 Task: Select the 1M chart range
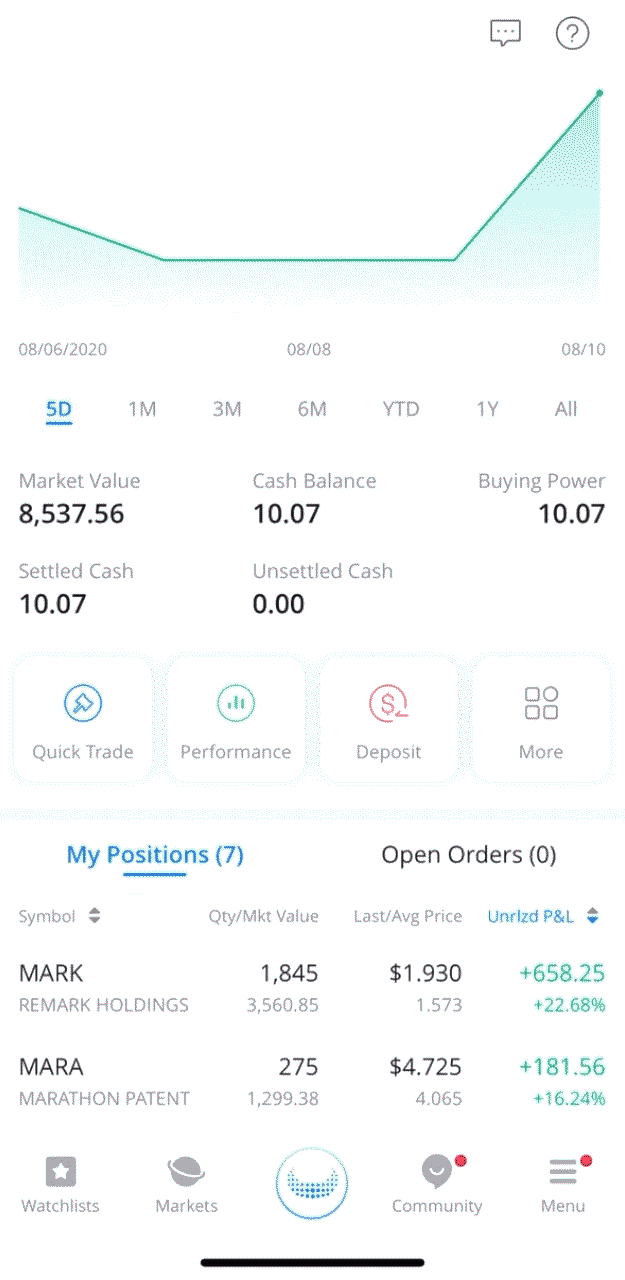point(142,409)
